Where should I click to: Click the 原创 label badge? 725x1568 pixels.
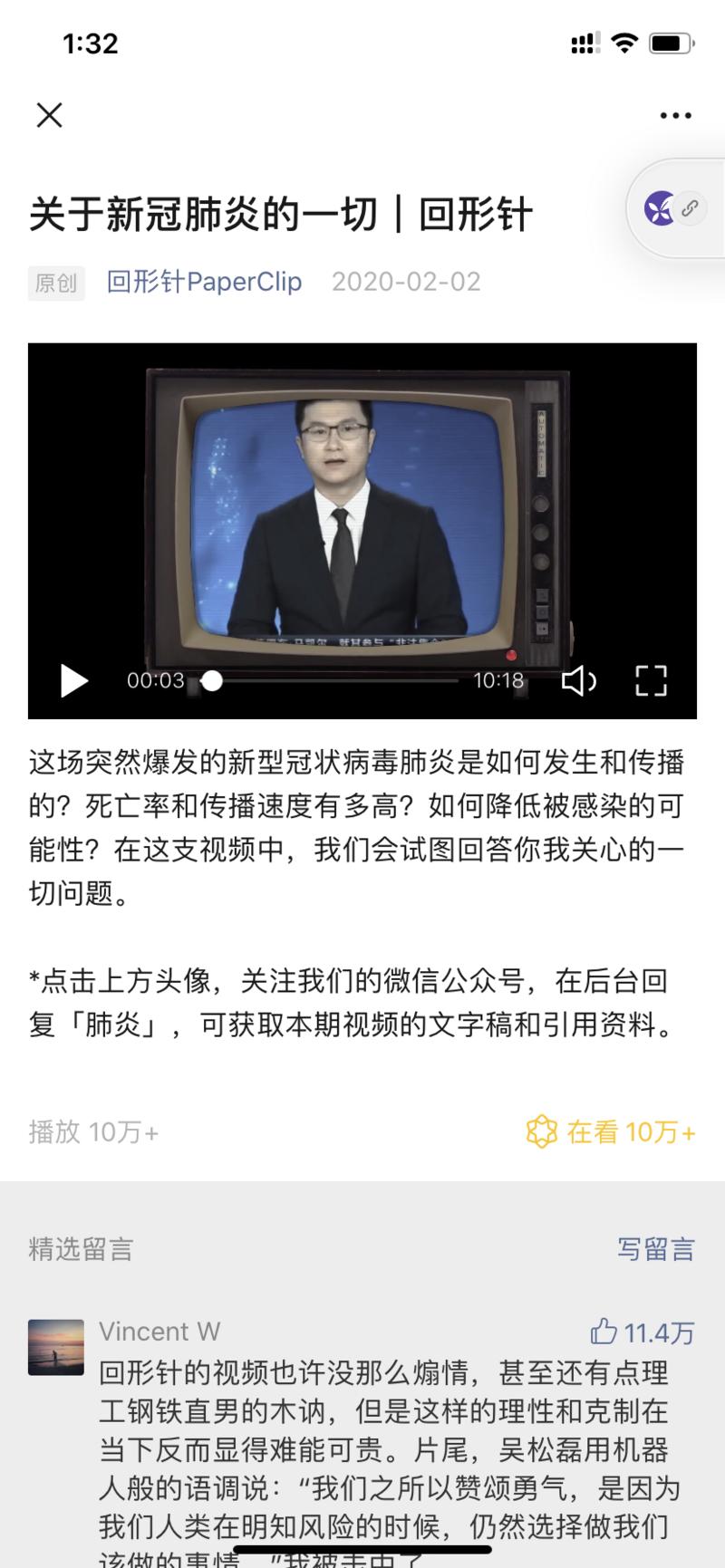click(55, 283)
